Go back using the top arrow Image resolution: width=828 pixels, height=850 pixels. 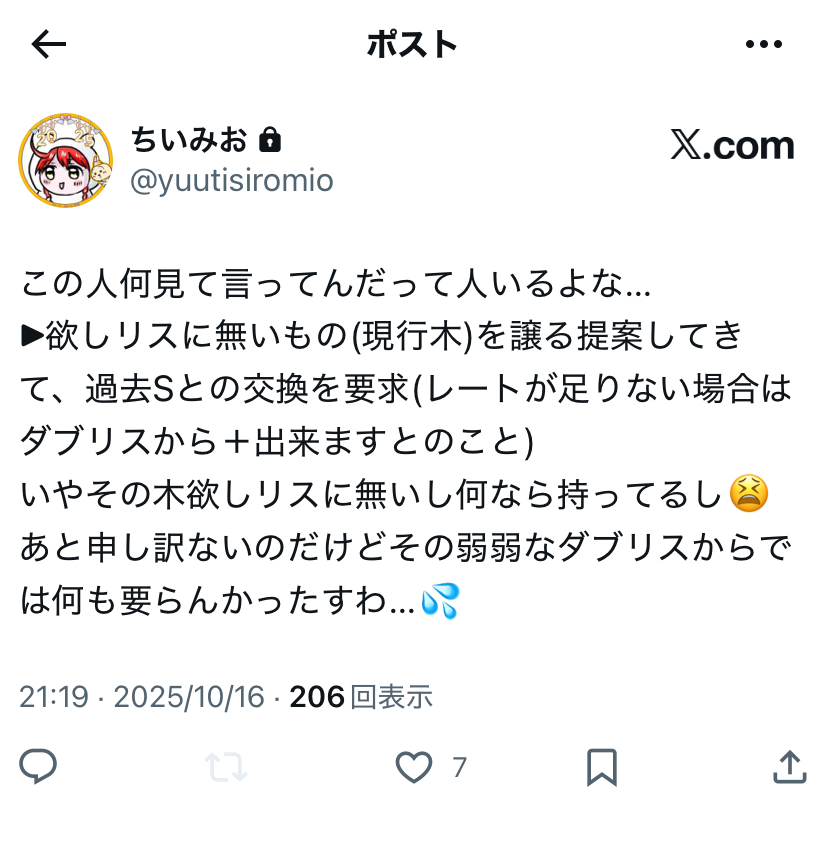coord(48,44)
